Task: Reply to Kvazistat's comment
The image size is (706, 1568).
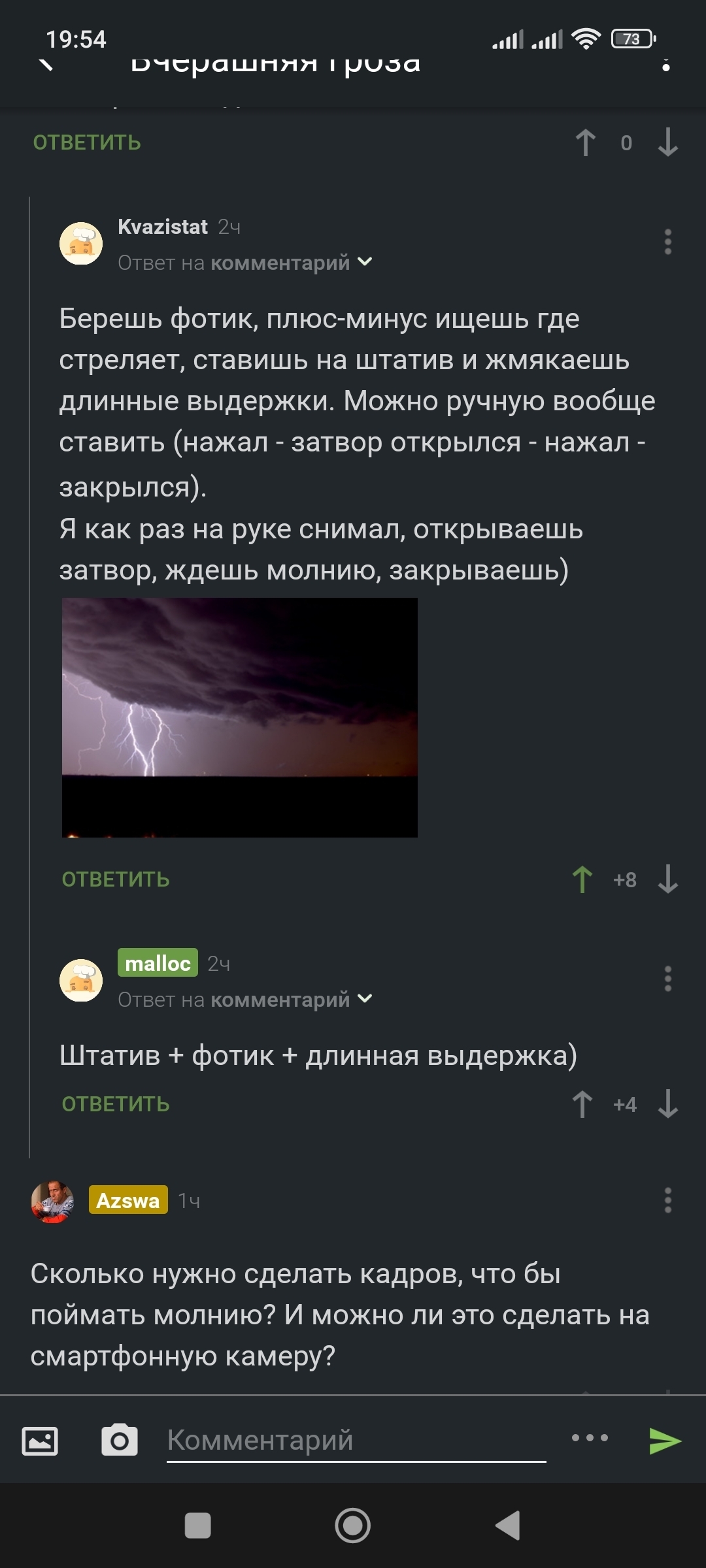Action: 116,879
